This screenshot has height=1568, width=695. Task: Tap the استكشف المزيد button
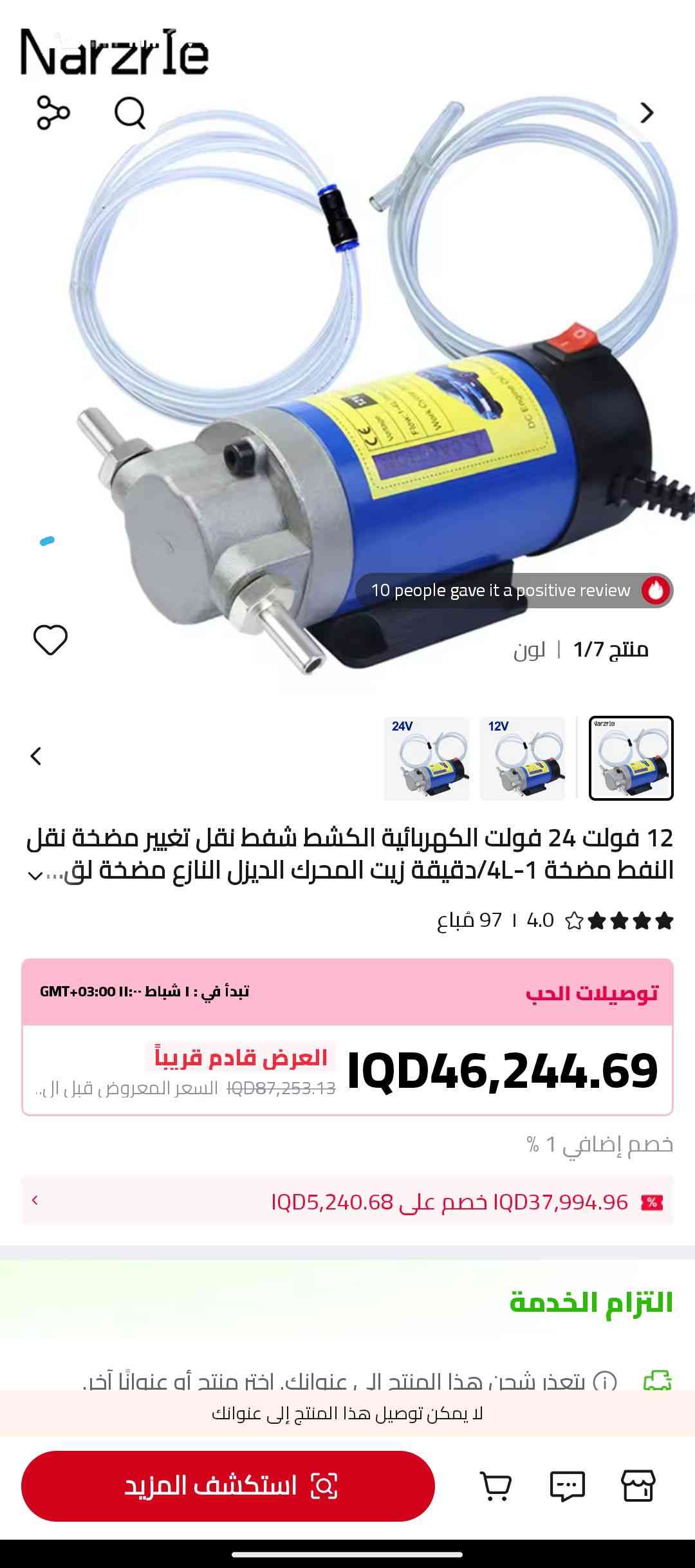coord(228,1486)
